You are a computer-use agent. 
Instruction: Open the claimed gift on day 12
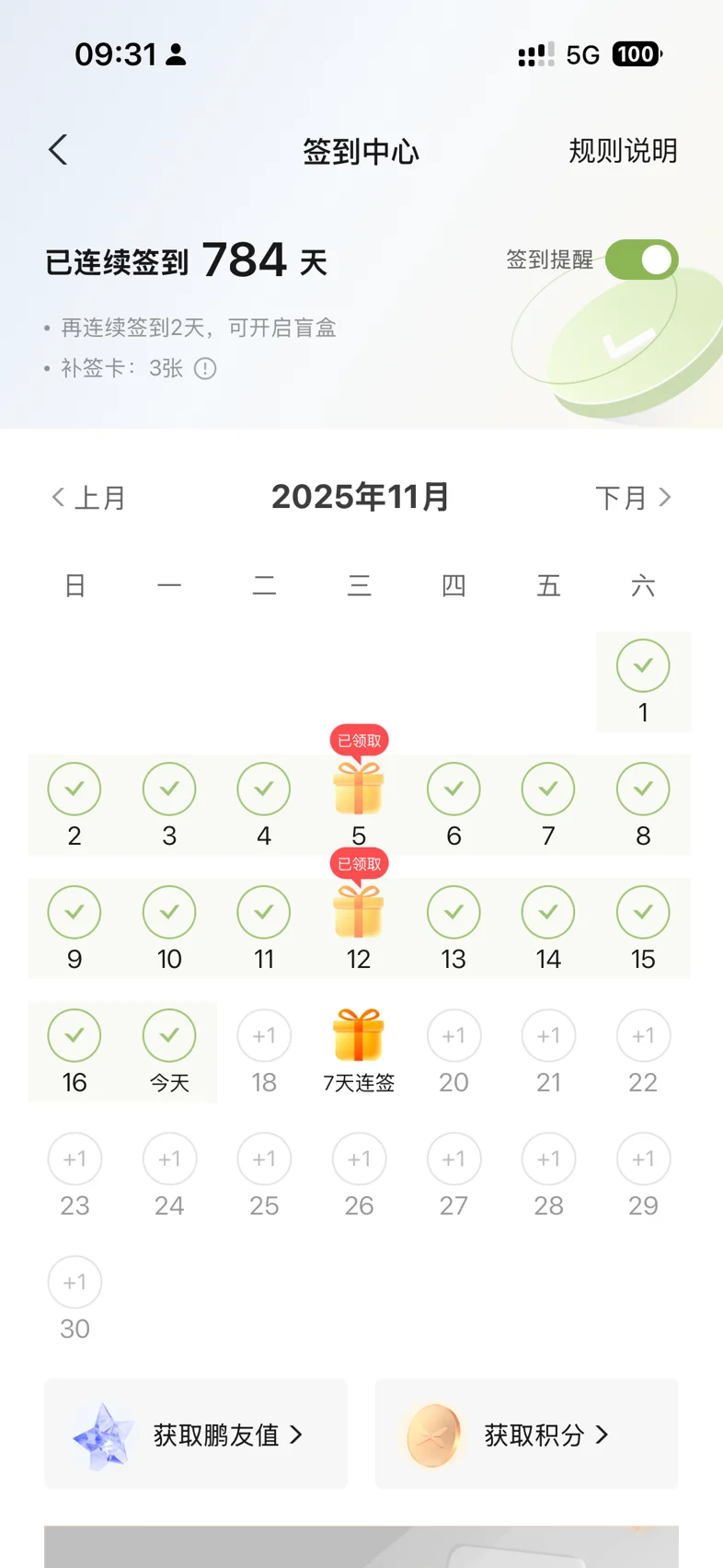359,912
